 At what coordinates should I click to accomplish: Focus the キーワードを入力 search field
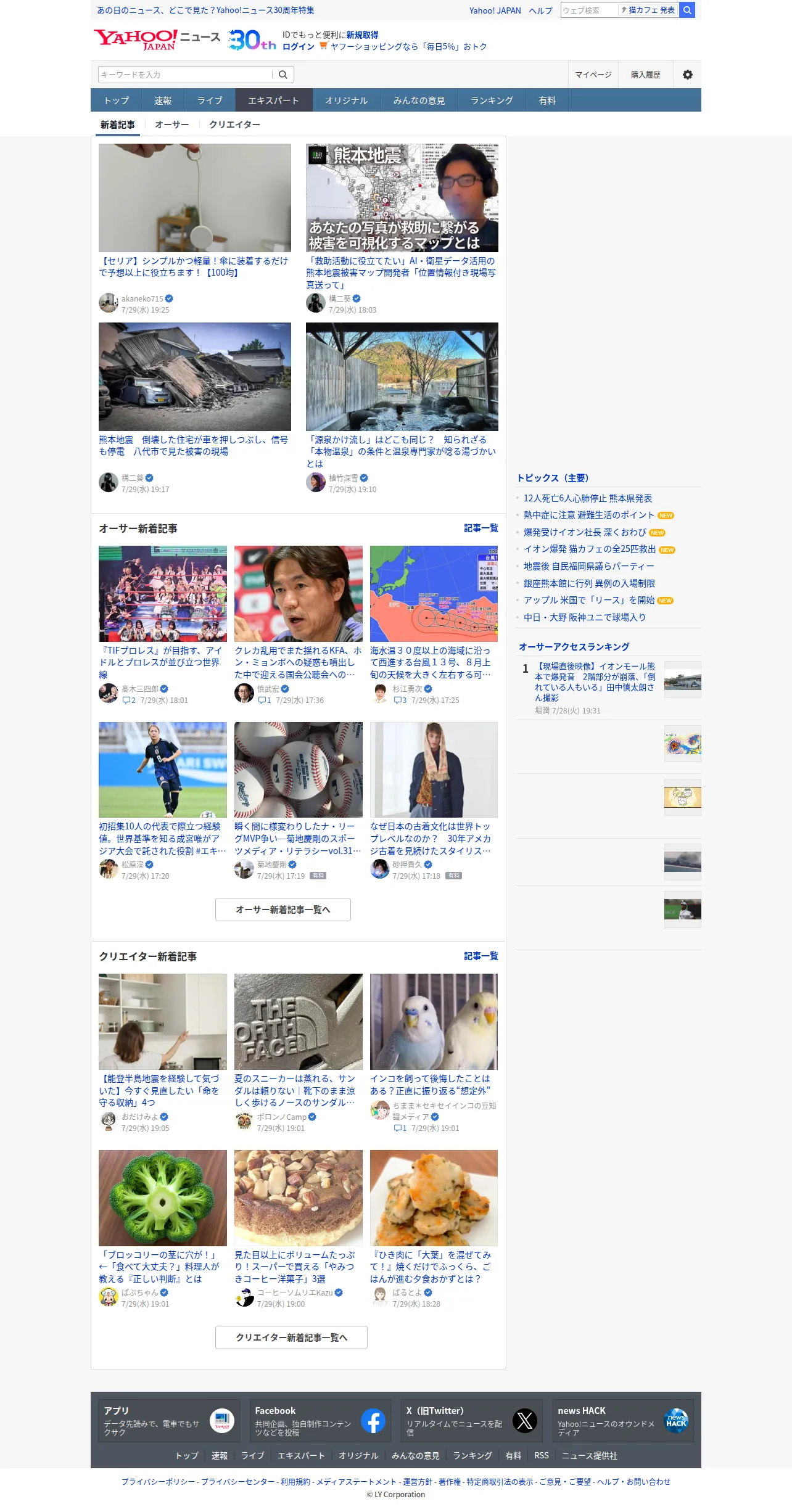(185, 75)
